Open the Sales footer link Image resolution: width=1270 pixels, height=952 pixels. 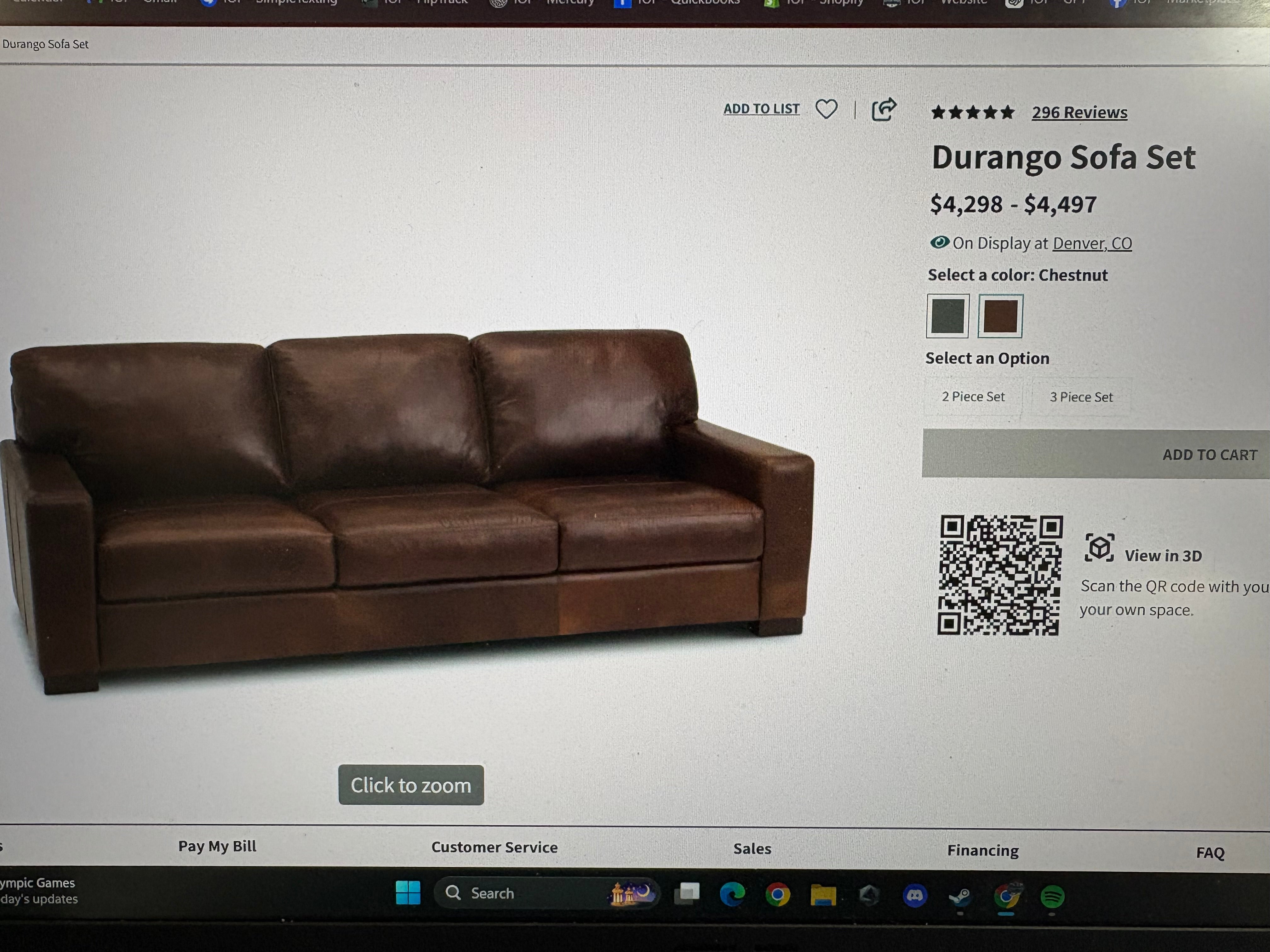752,849
